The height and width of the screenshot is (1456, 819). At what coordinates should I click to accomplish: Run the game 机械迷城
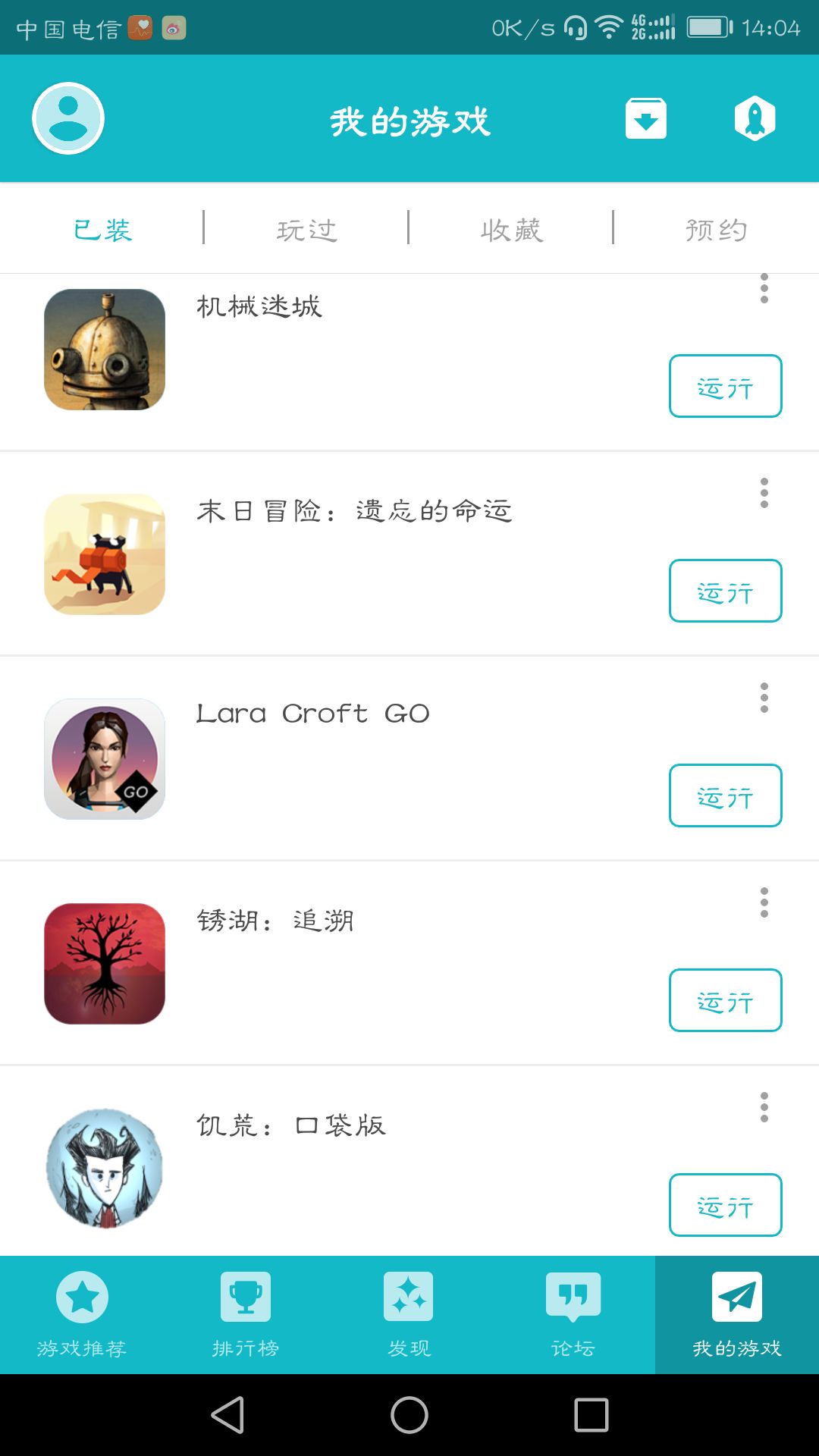tap(725, 387)
